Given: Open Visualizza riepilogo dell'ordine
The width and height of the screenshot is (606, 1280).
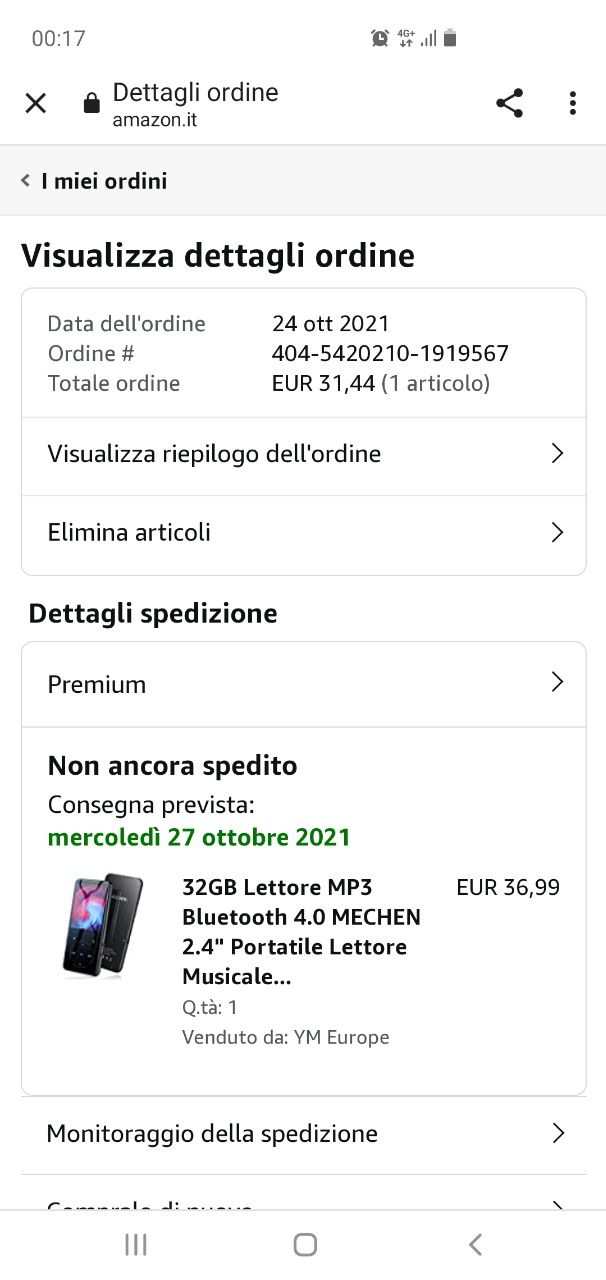Looking at the screenshot, I should point(303,454).
